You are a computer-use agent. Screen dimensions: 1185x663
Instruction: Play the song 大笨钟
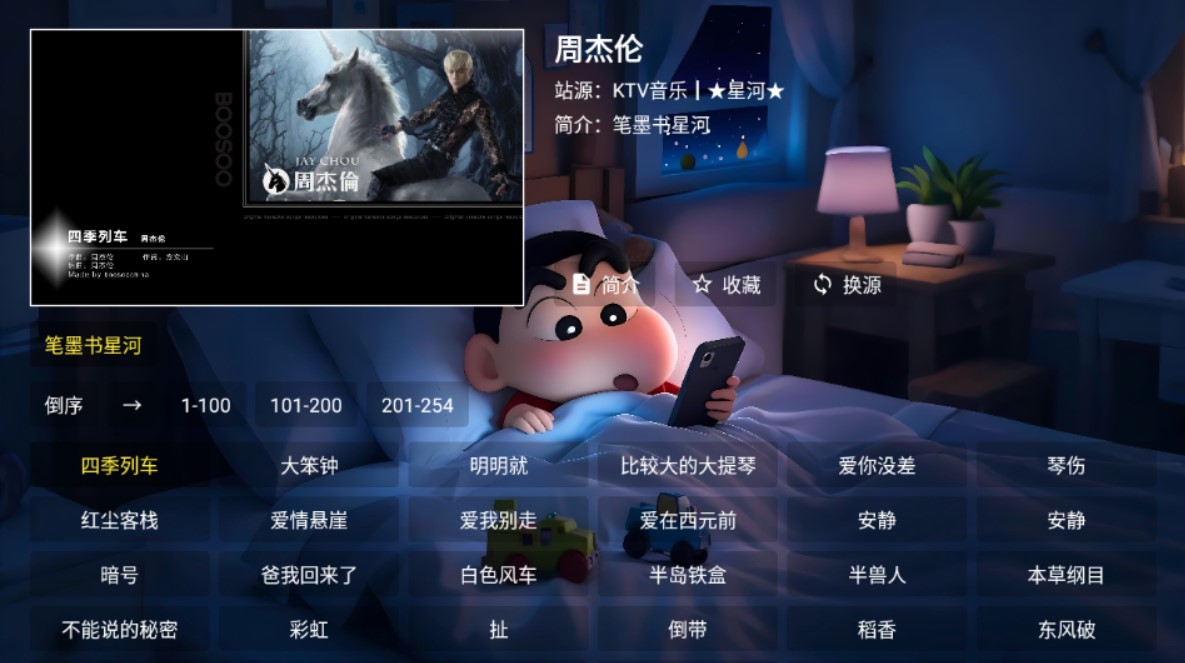pos(309,466)
